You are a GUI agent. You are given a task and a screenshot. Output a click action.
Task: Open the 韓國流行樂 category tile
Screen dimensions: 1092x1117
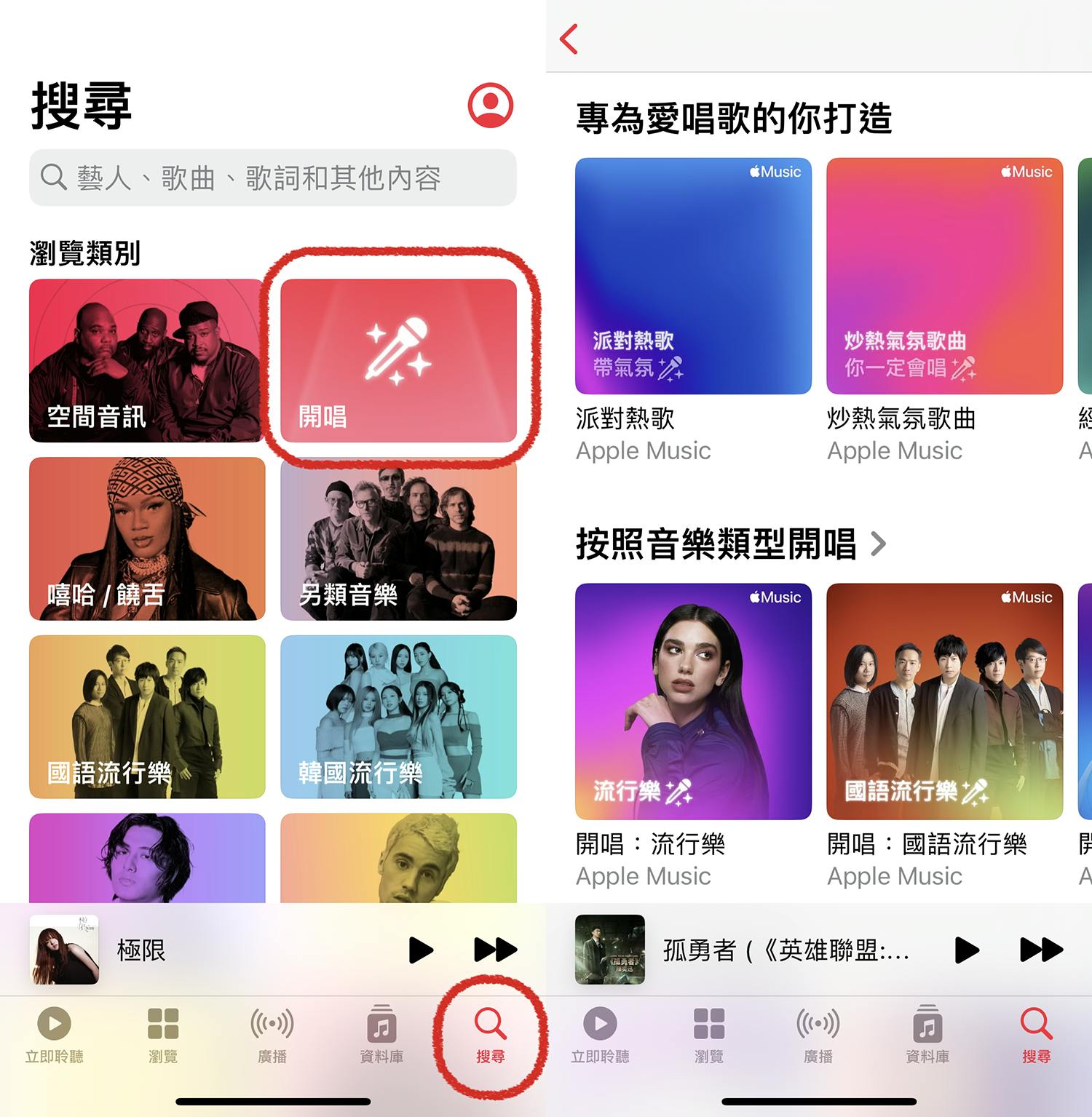click(398, 717)
